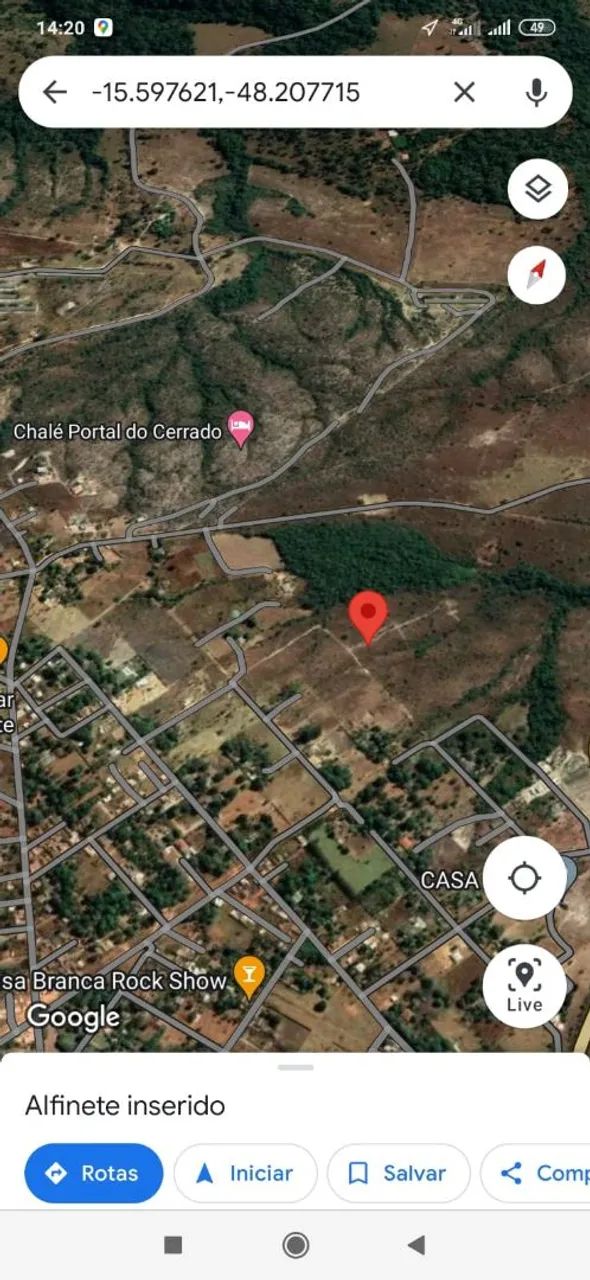
Task: Get directions with the Rotas button
Action: 94,1173
